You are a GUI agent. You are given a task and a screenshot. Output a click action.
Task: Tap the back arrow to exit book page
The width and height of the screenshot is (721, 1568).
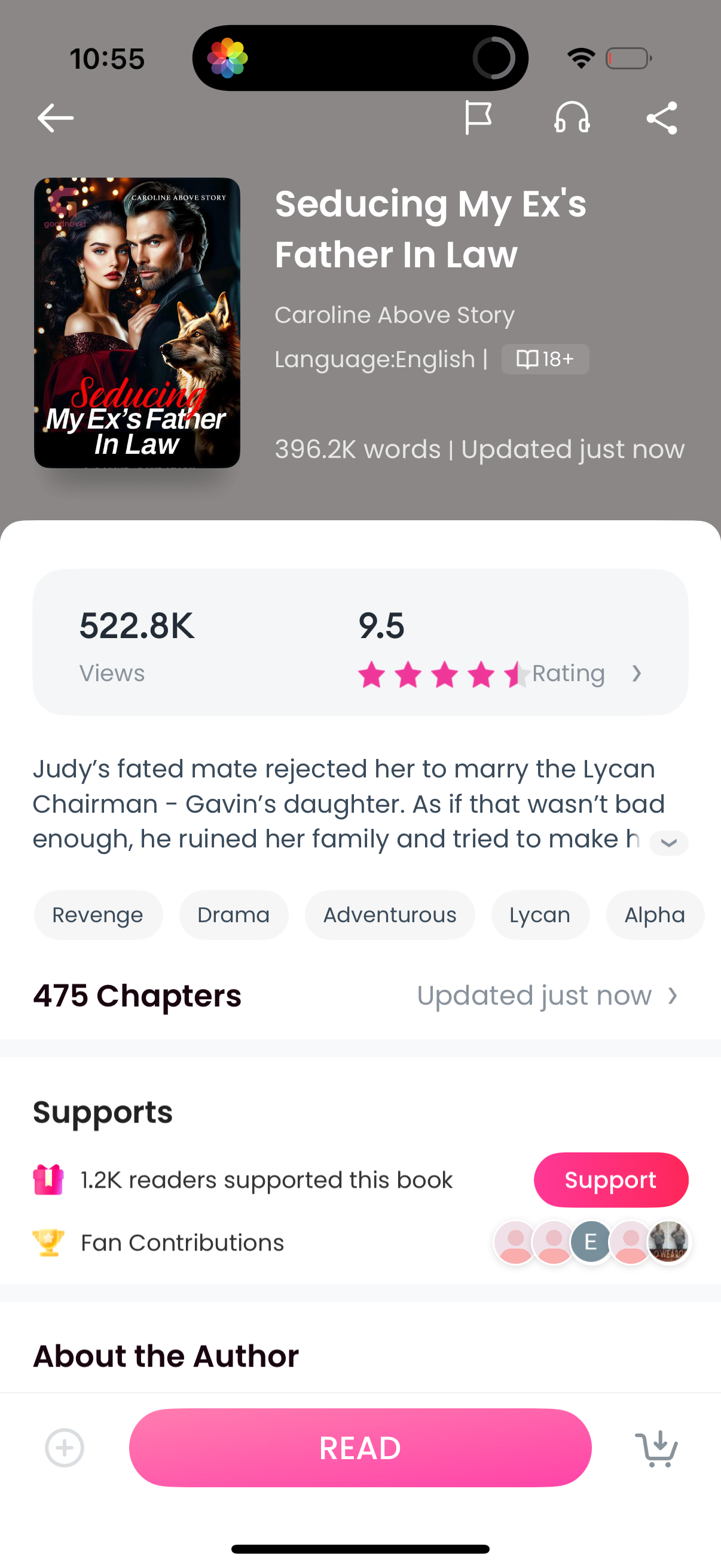tap(56, 118)
